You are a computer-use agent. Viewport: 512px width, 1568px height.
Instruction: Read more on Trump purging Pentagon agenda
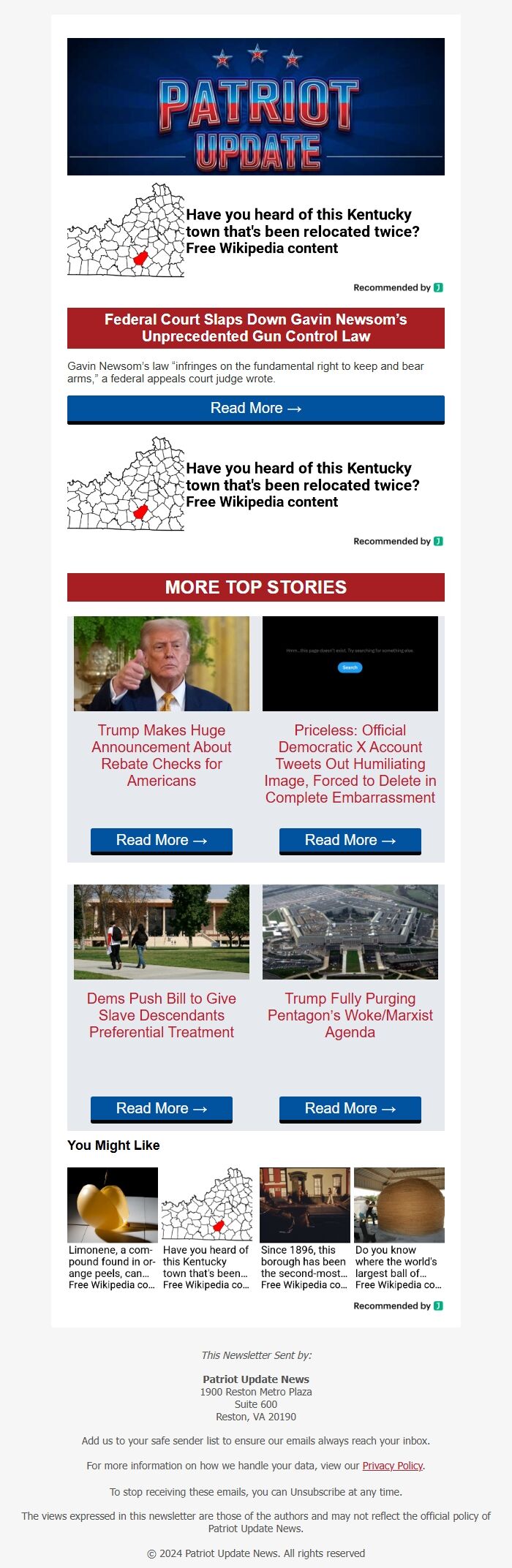[x=350, y=1108]
